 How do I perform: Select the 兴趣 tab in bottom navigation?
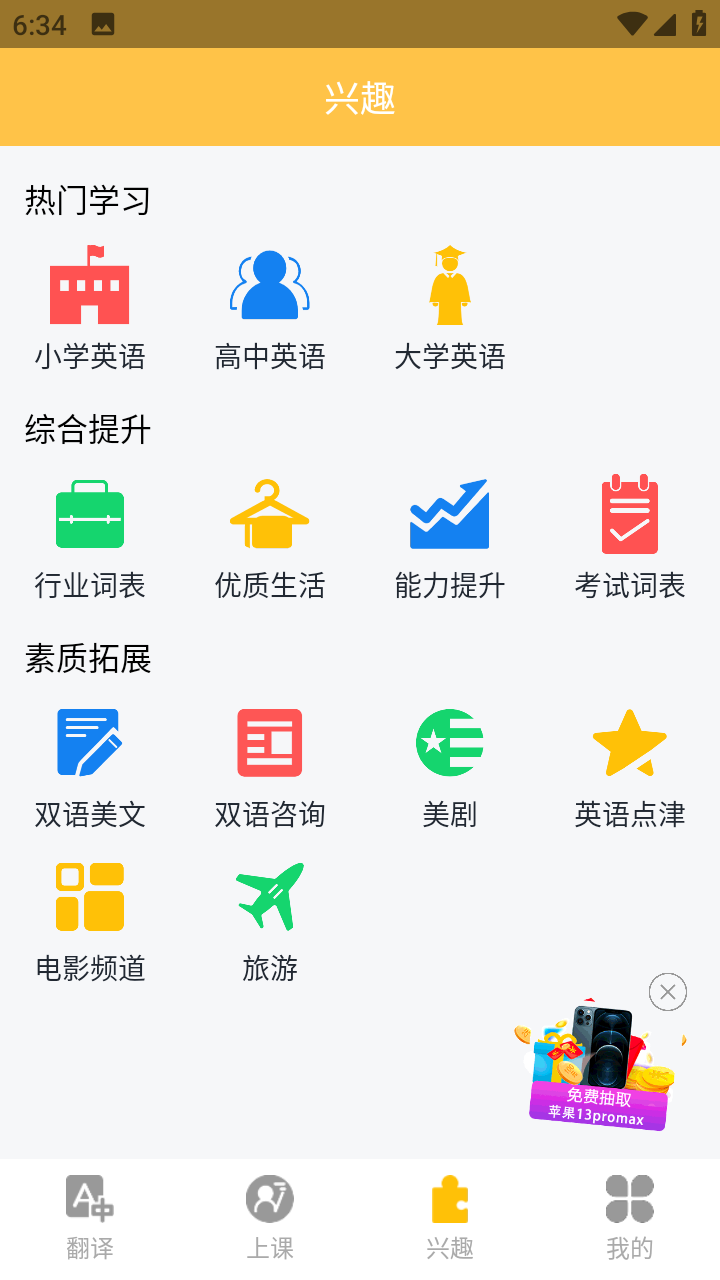coord(450,1213)
